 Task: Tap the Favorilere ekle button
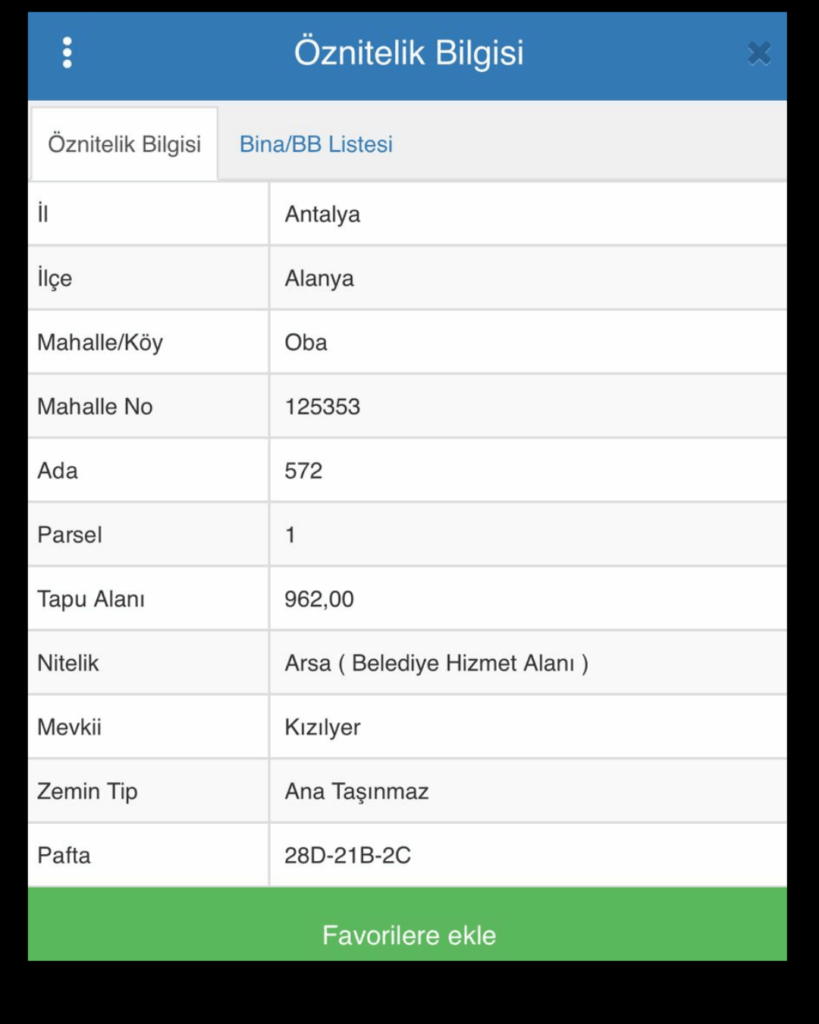tap(408, 934)
